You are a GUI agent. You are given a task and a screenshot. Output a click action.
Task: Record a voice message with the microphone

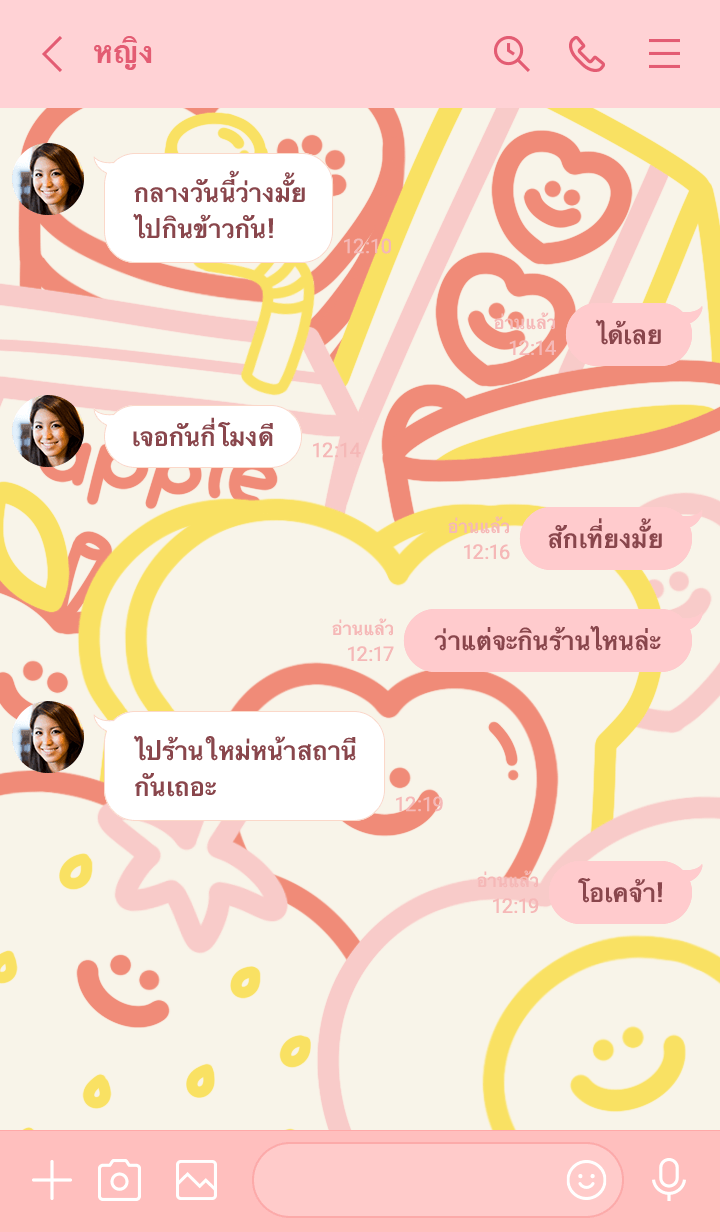668,1181
